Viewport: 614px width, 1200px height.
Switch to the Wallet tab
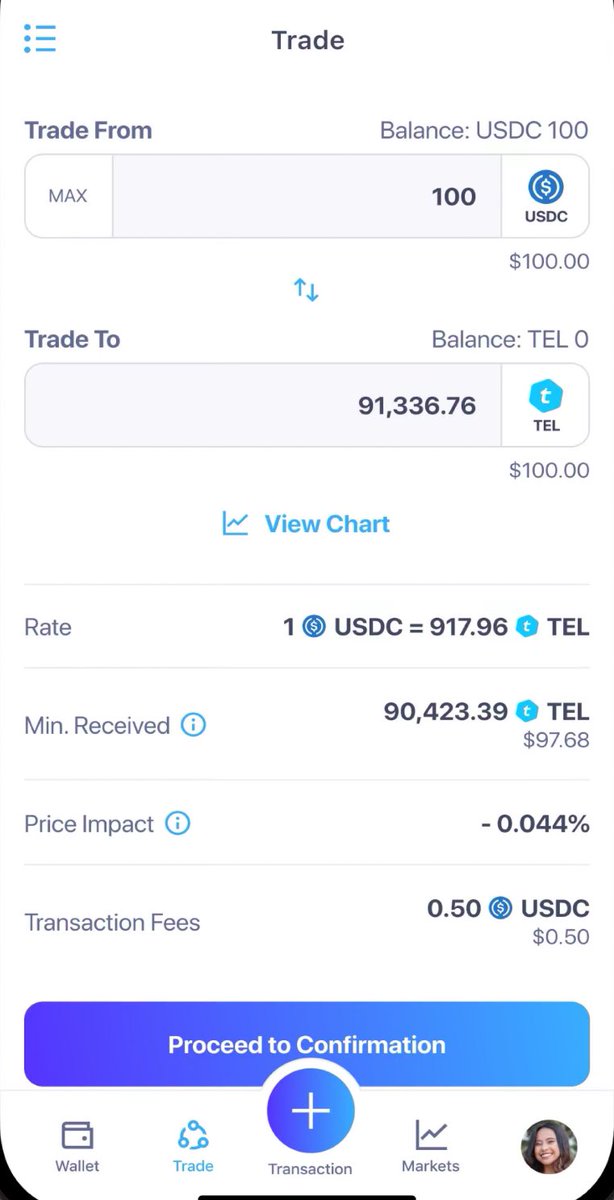77,1145
